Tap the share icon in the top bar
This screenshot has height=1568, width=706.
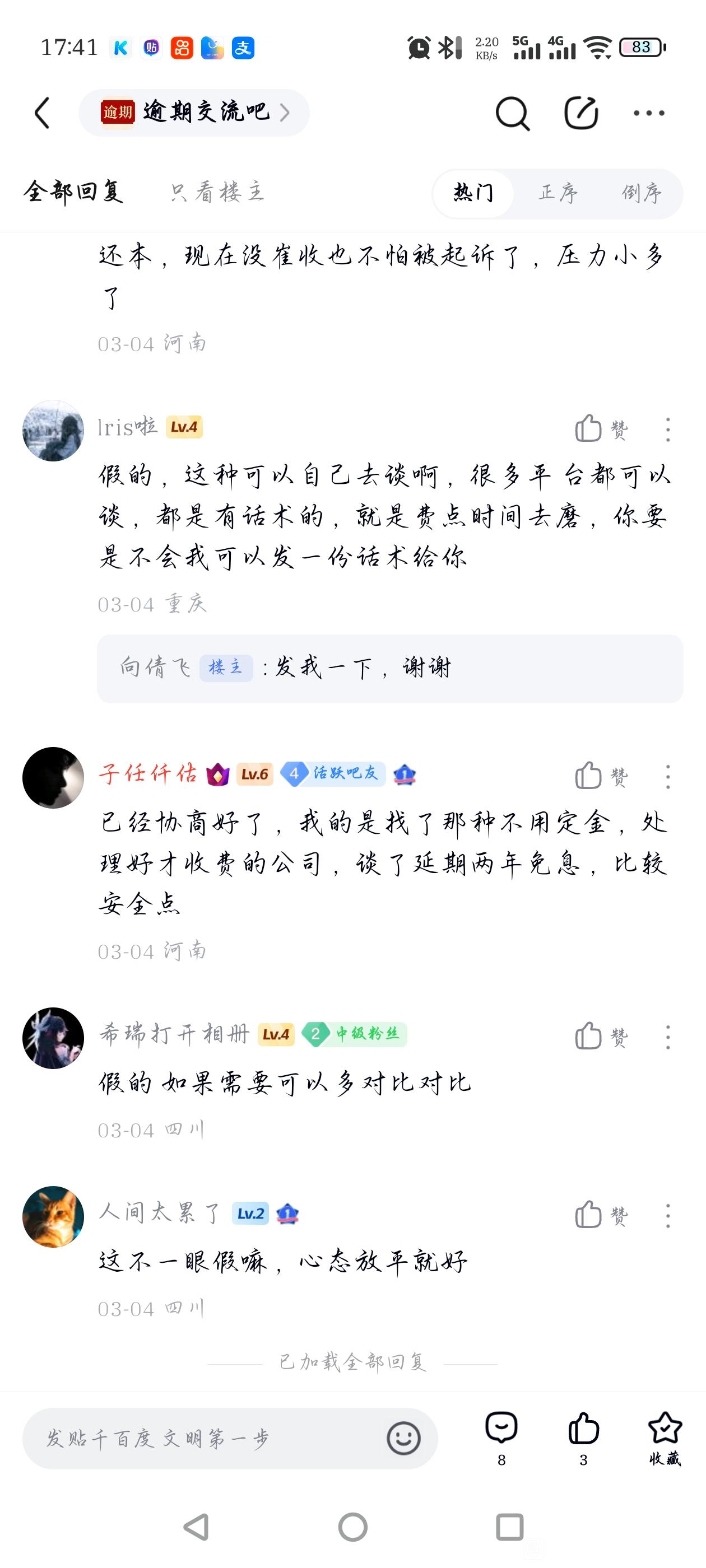580,113
